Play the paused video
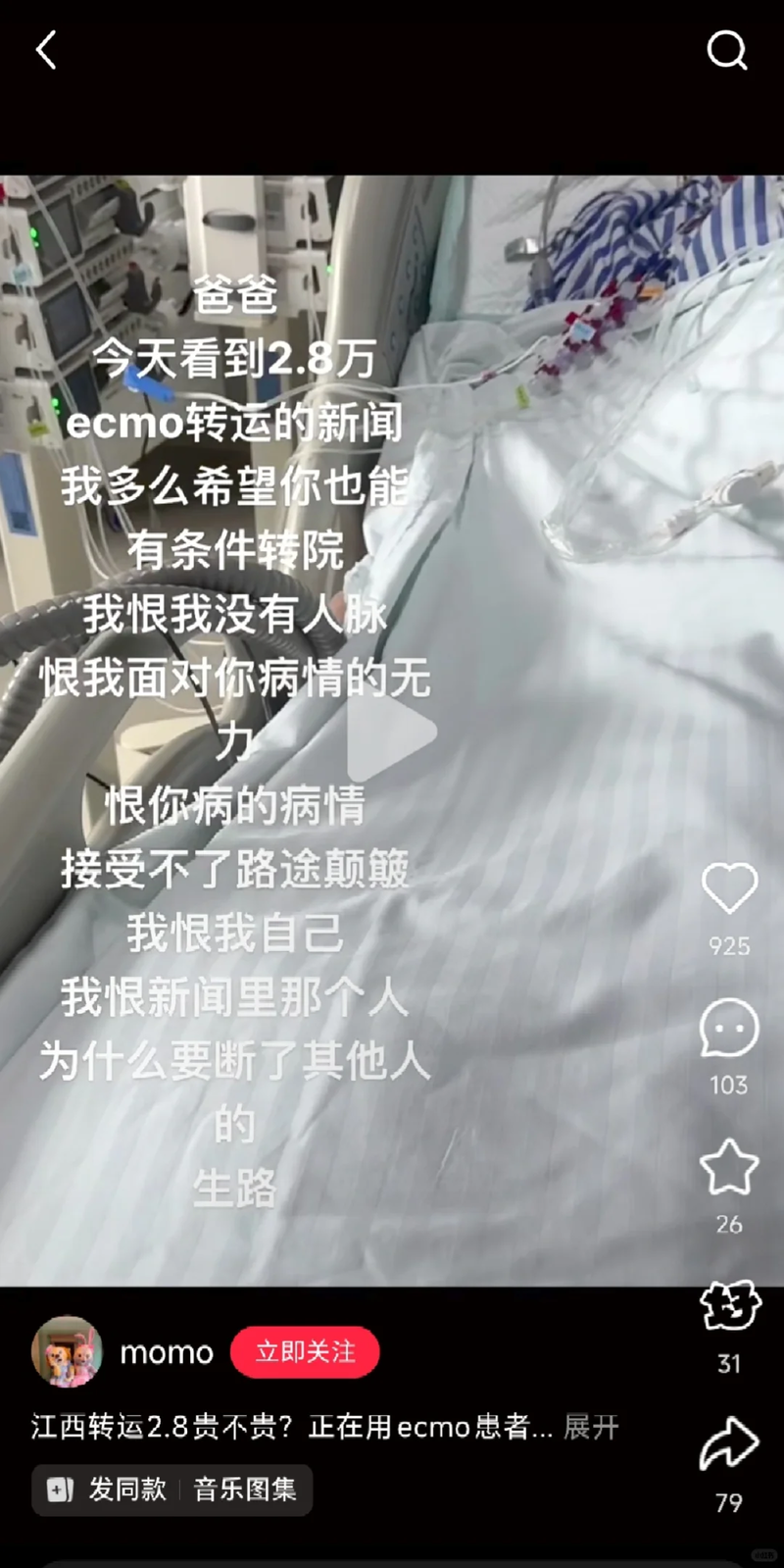The image size is (784, 1568). coord(392,732)
